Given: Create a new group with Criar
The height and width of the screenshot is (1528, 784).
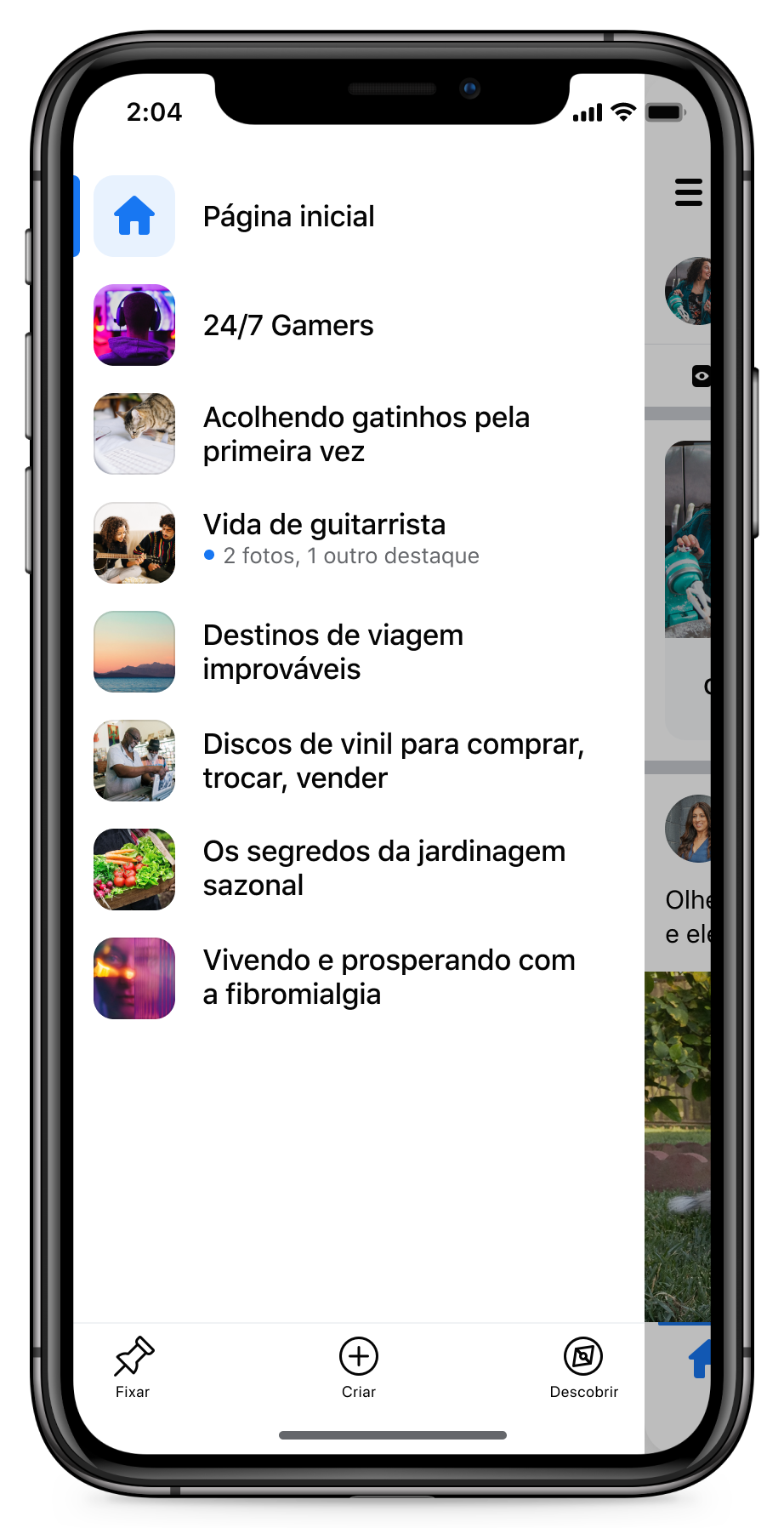Looking at the screenshot, I should click(359, 1366).
